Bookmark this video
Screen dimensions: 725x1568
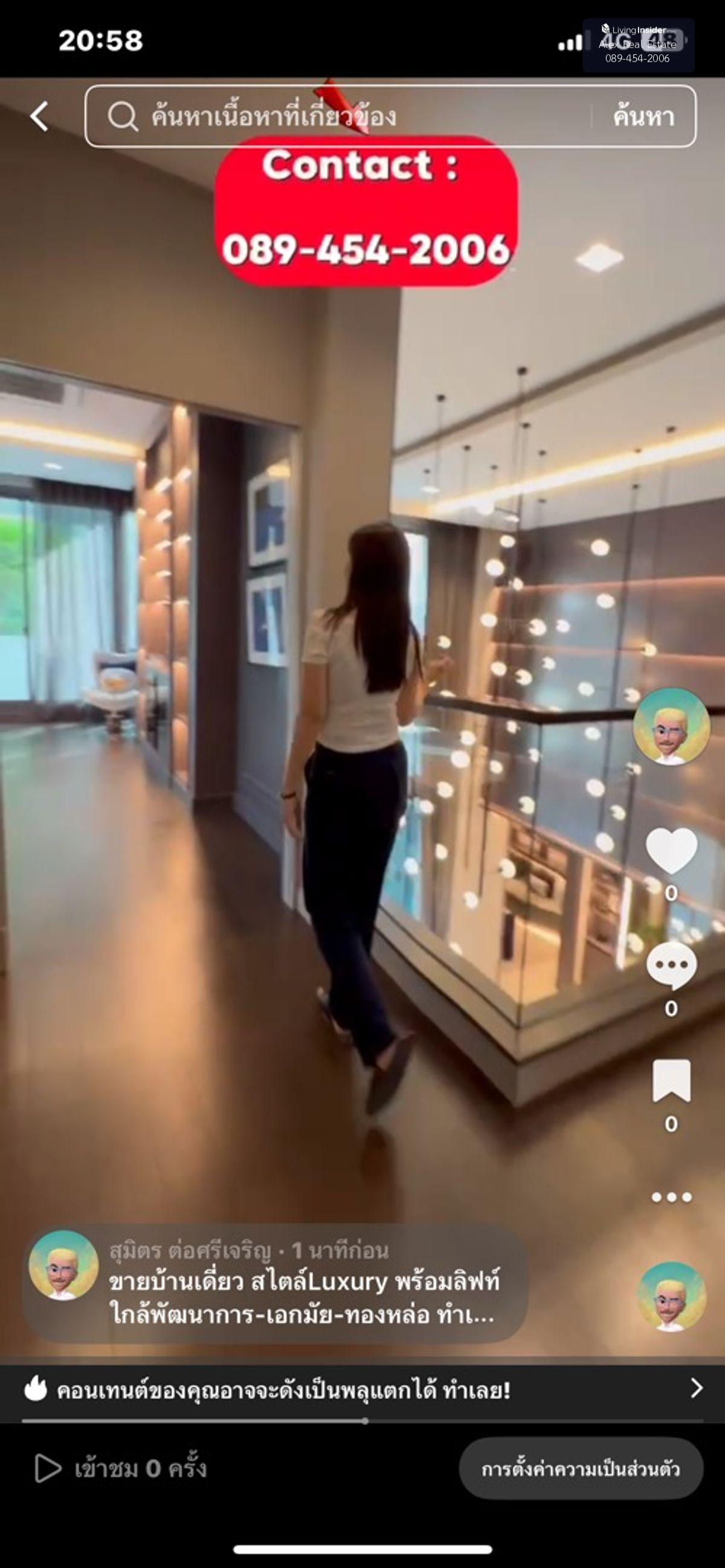[671, 1080]
